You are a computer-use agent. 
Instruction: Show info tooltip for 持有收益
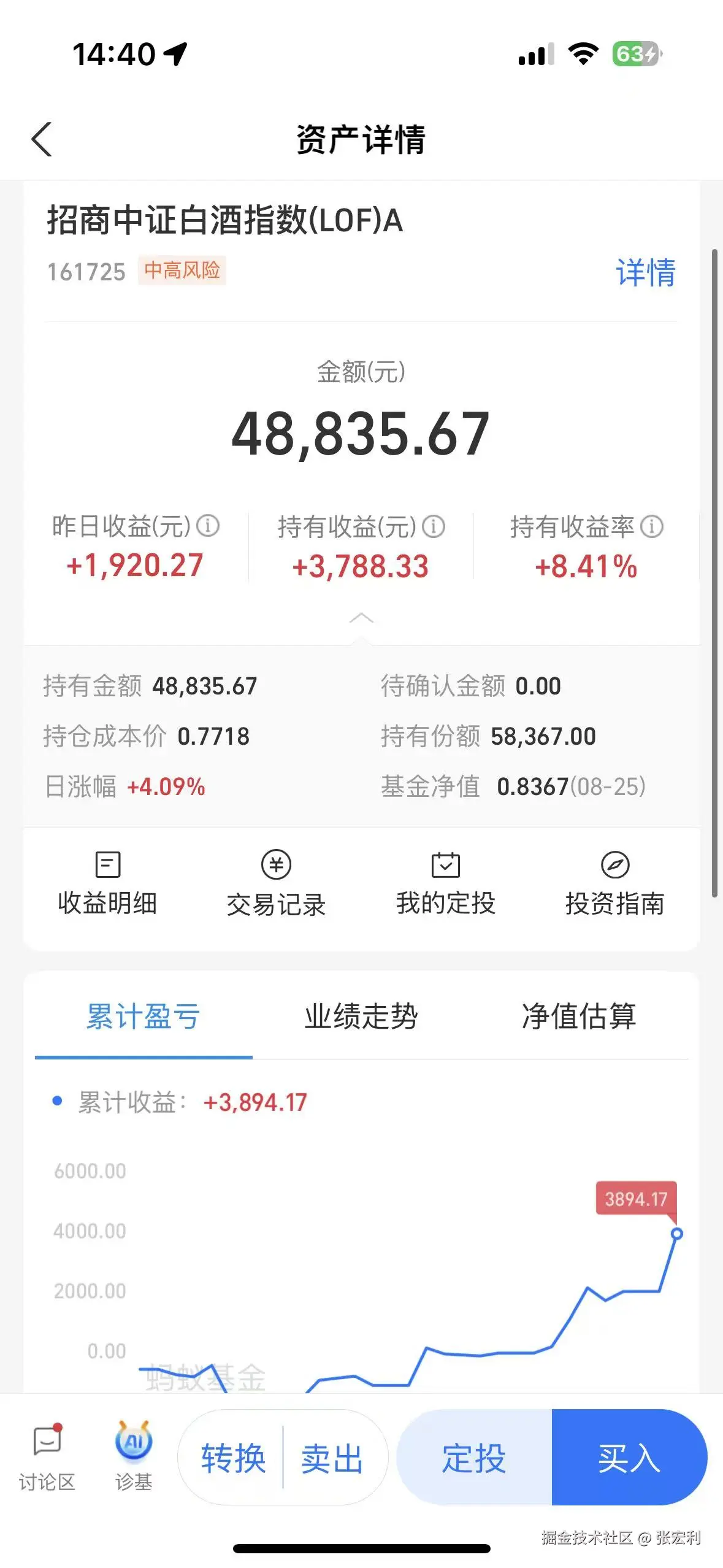point(434,526)
